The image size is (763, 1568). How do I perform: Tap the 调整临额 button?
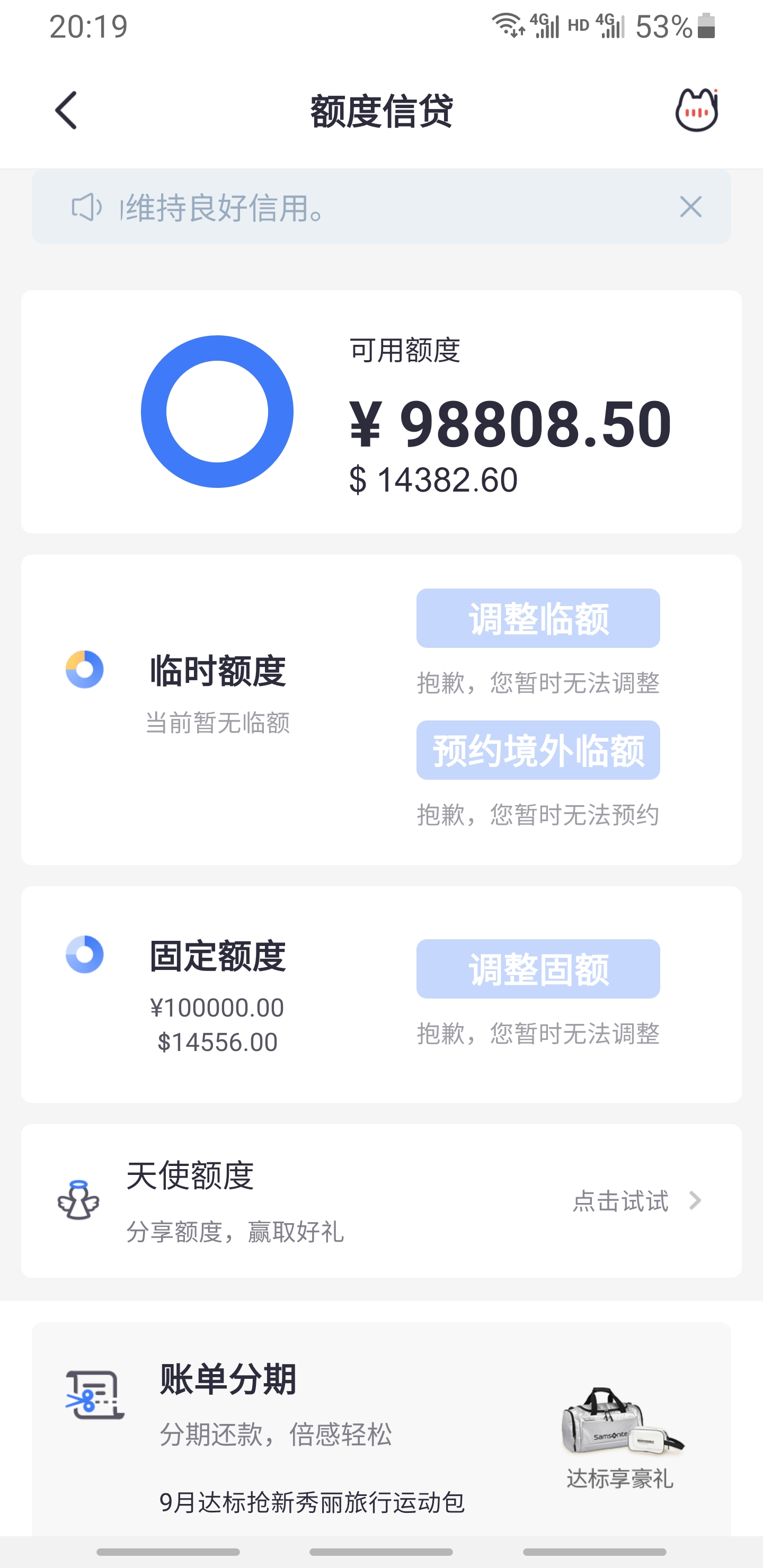(538, 618)
